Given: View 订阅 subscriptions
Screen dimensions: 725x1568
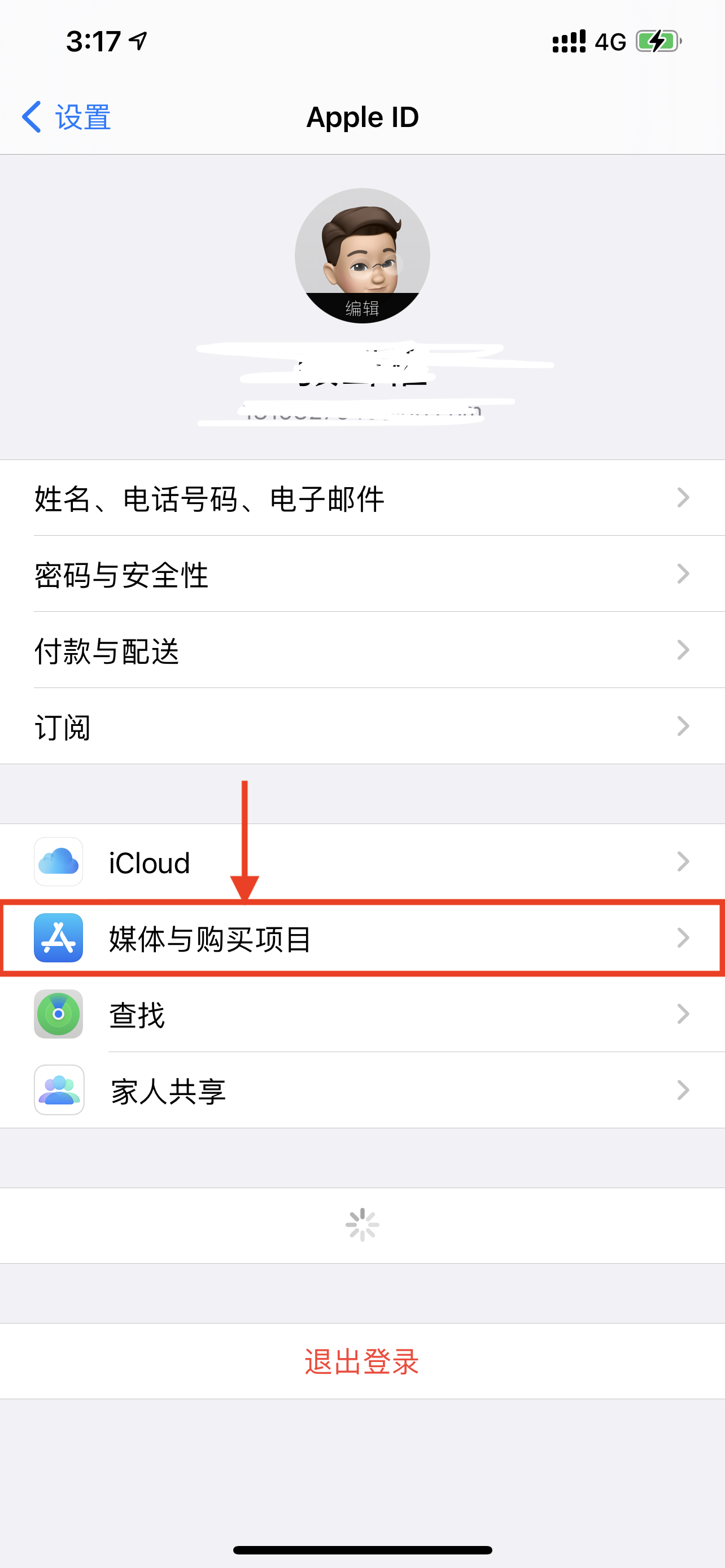Looking at the screenshot, I should click(362, 726).
